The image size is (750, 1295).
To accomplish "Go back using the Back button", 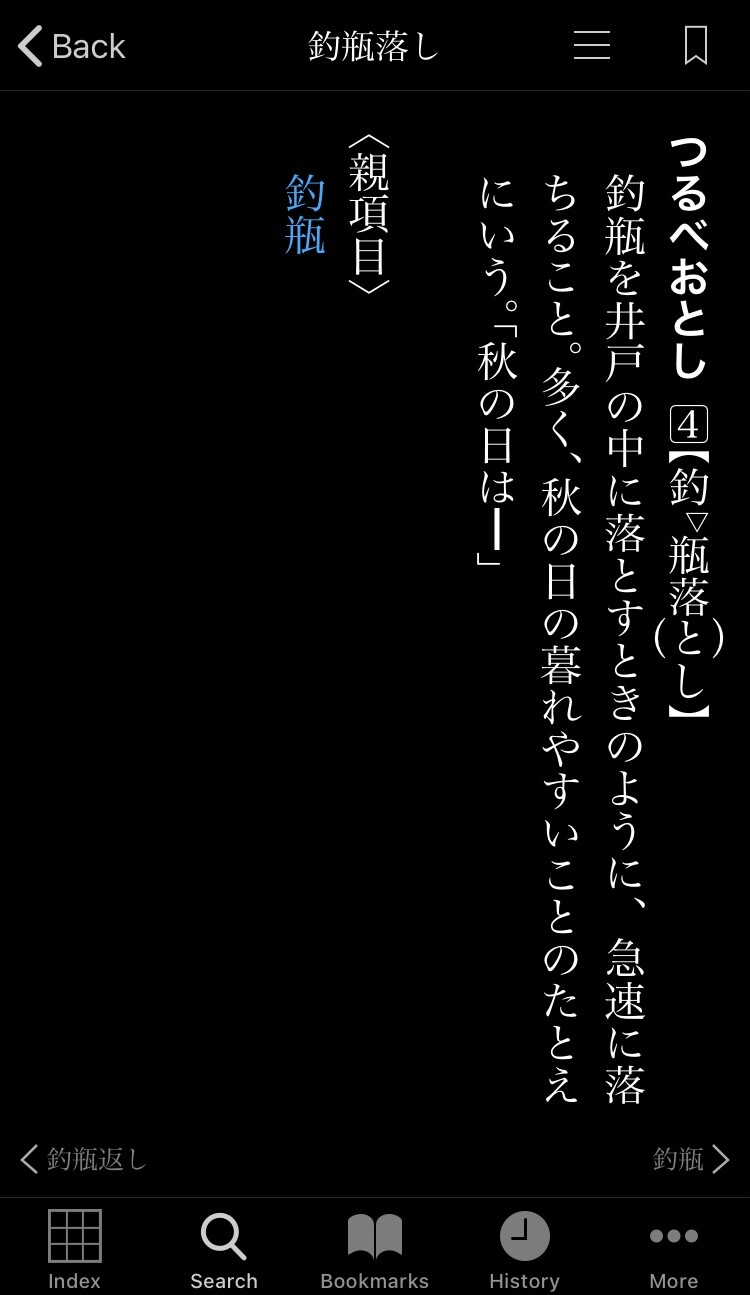I will coord(72,46).
